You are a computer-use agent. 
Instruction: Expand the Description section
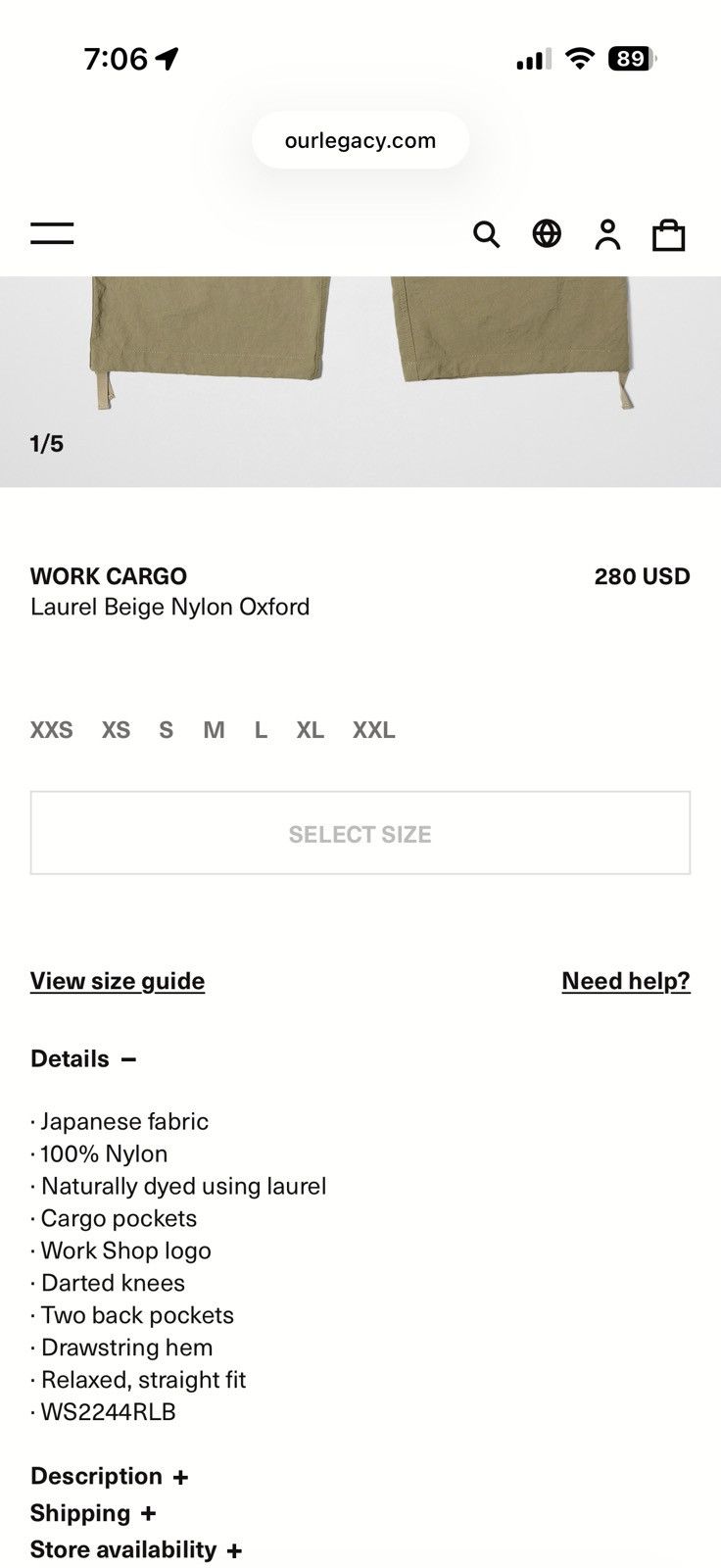coord(109,1476)
